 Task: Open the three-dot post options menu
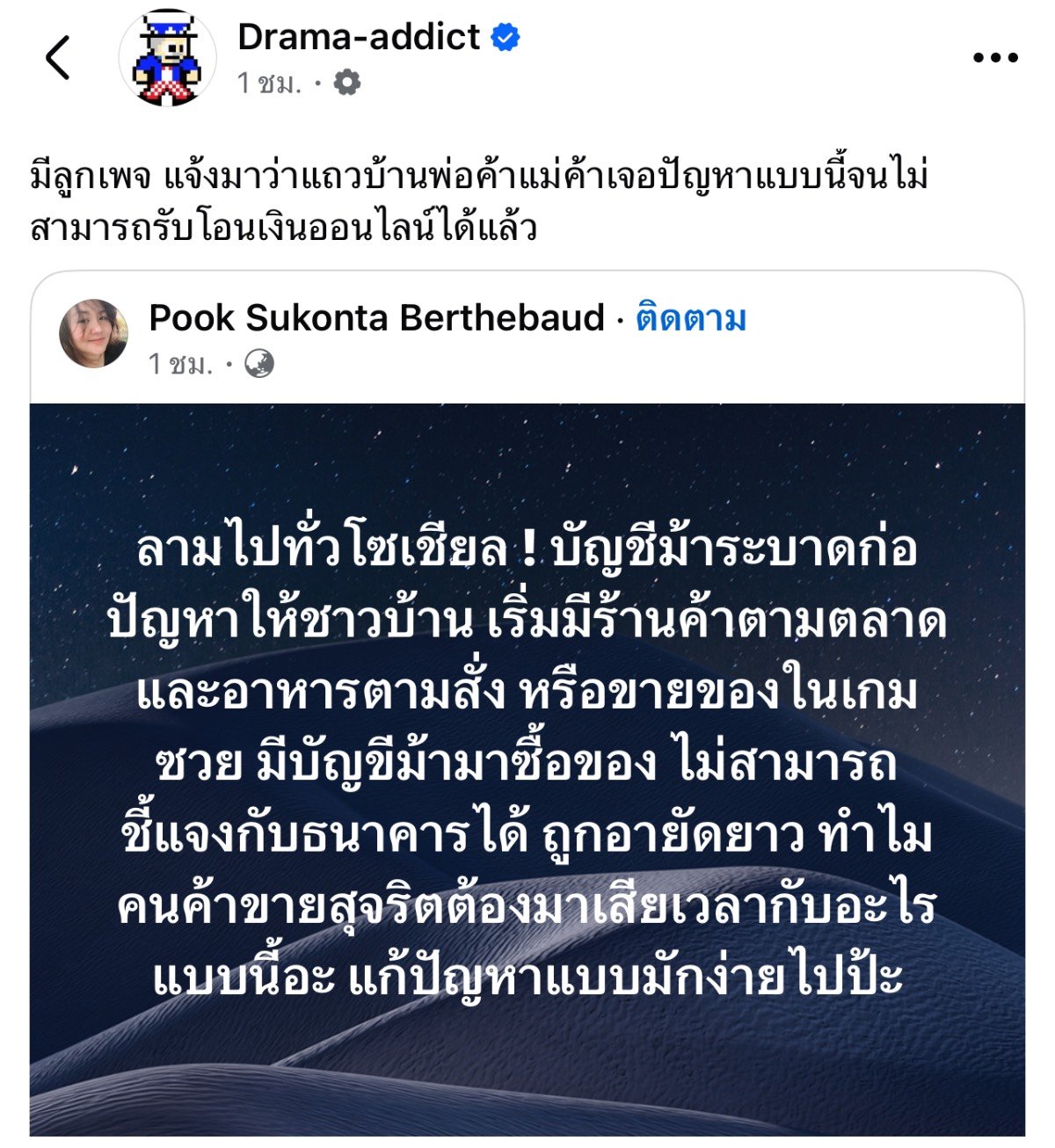click(x=995, y=58)
